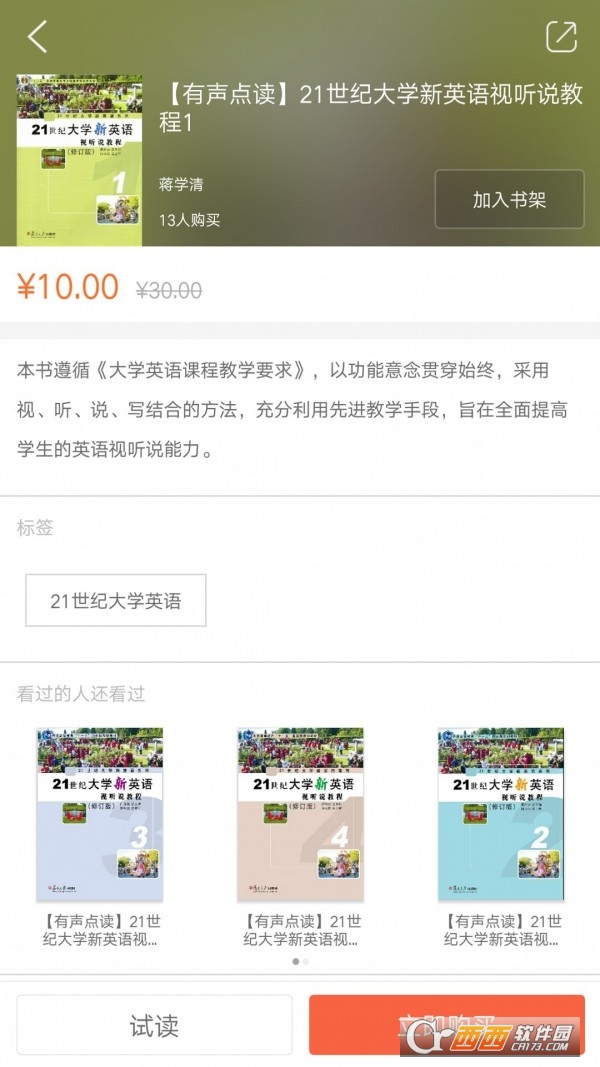Share this book via top-right icon
Viewport: 600px width, 1067px height.
(561, 37)
